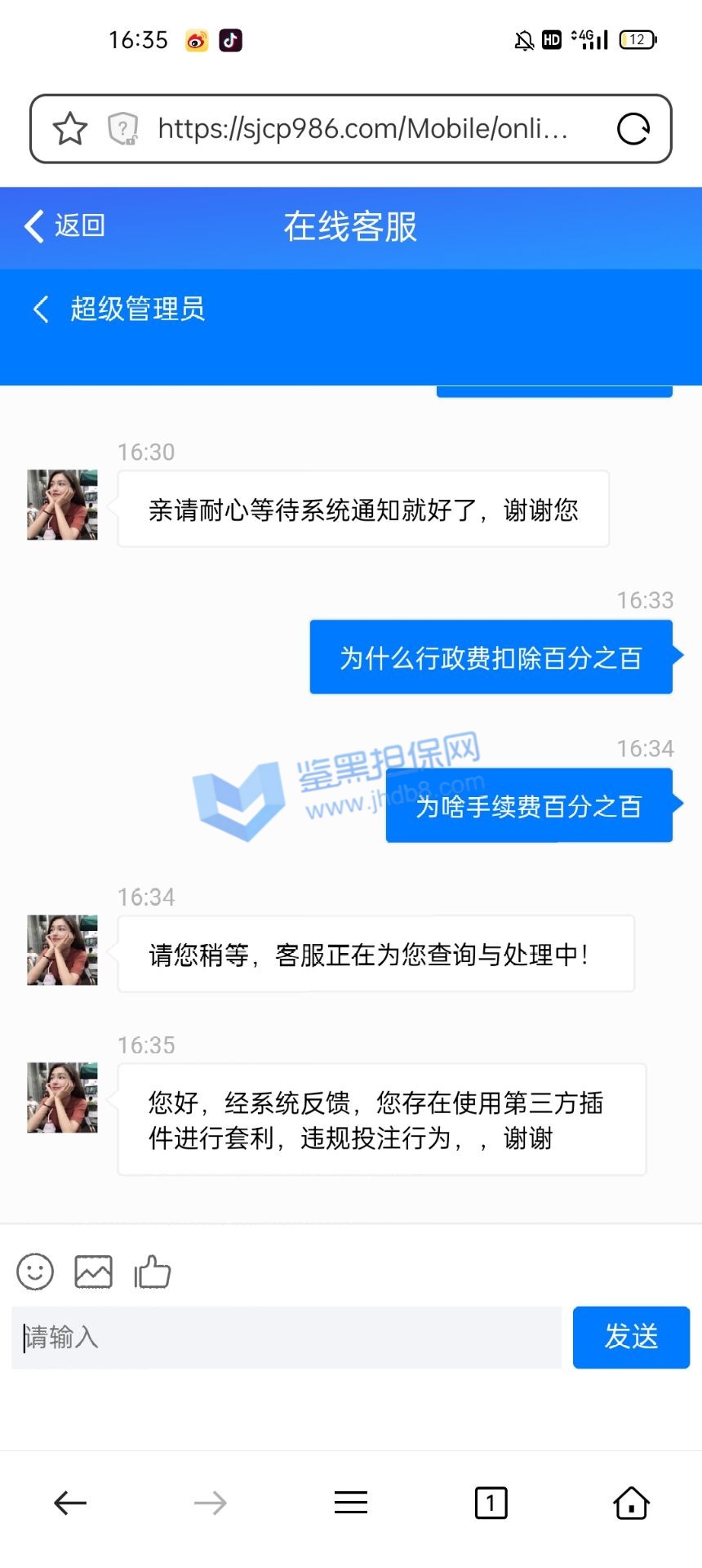Reload the page
702x1568 pixels.
coord(633,129)
